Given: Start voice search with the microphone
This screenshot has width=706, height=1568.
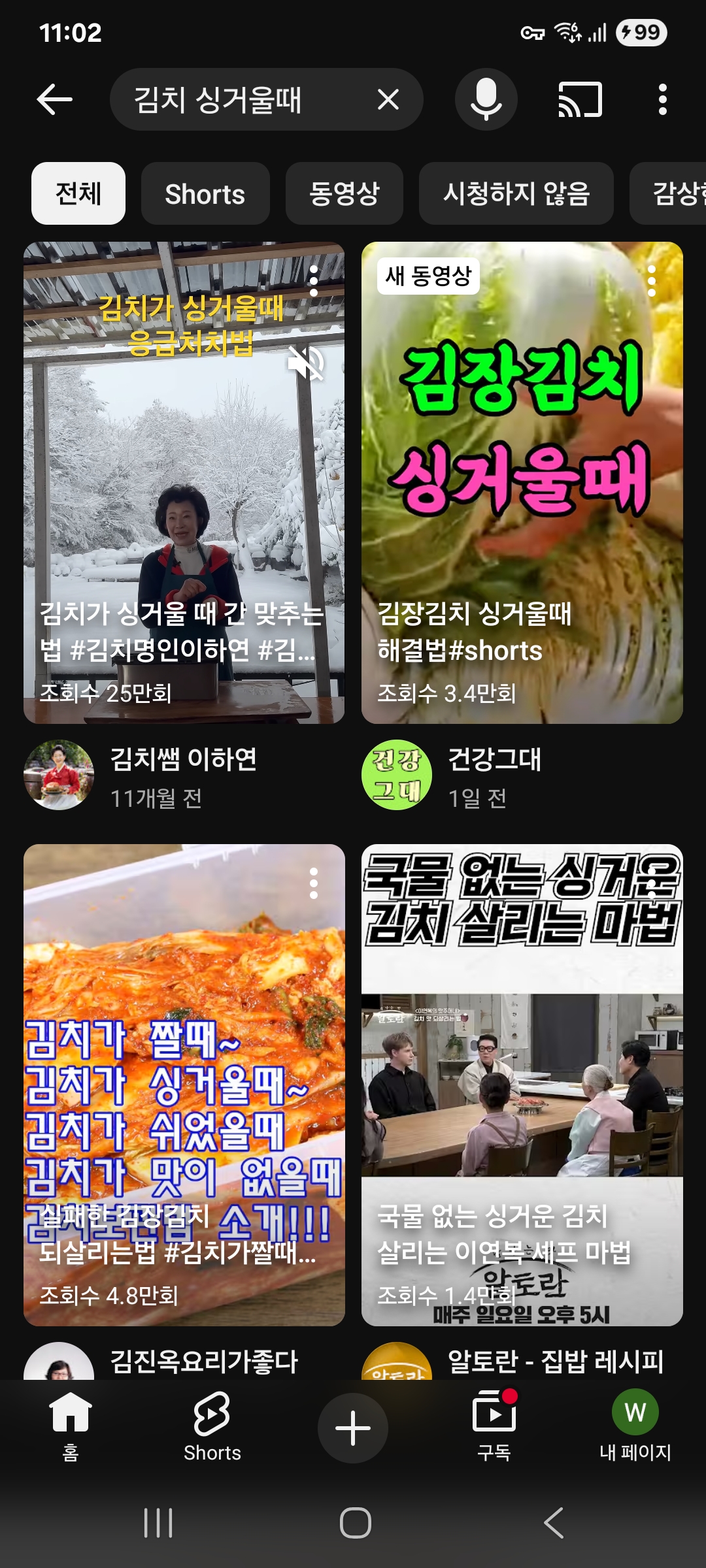Looking at the screenshot, I should pos(486,100).
